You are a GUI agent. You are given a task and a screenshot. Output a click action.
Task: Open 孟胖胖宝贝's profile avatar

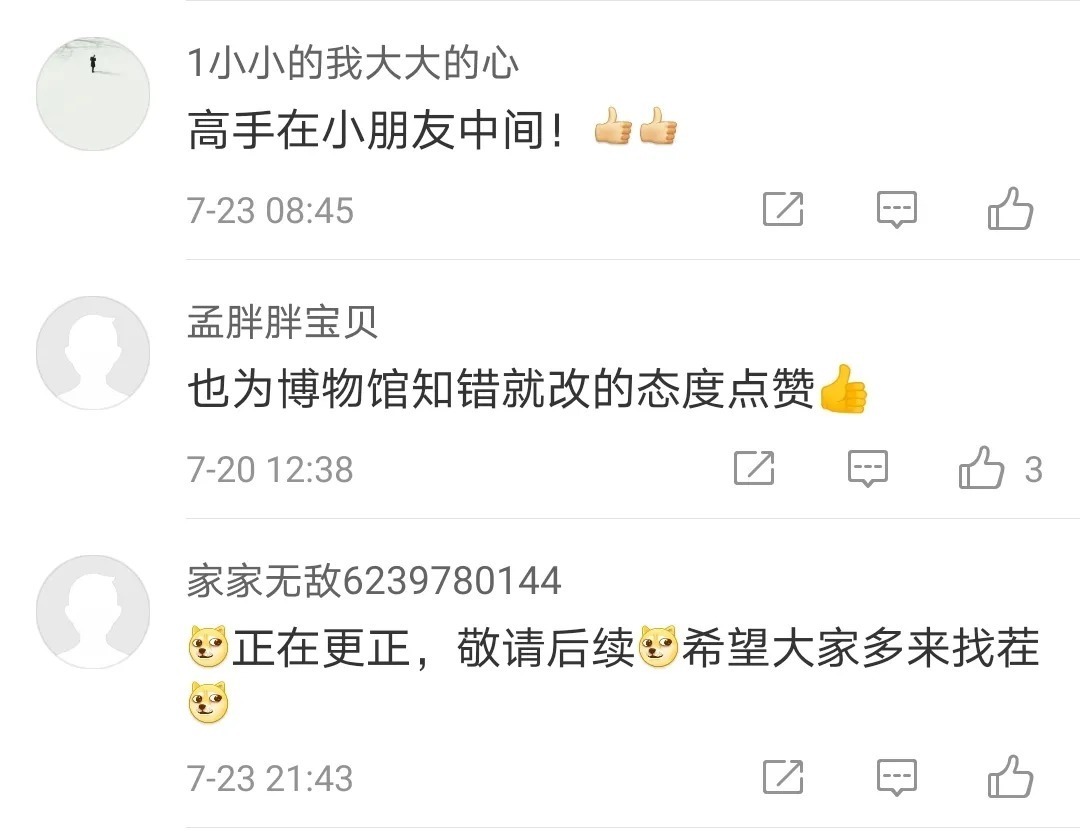[93, 352]
